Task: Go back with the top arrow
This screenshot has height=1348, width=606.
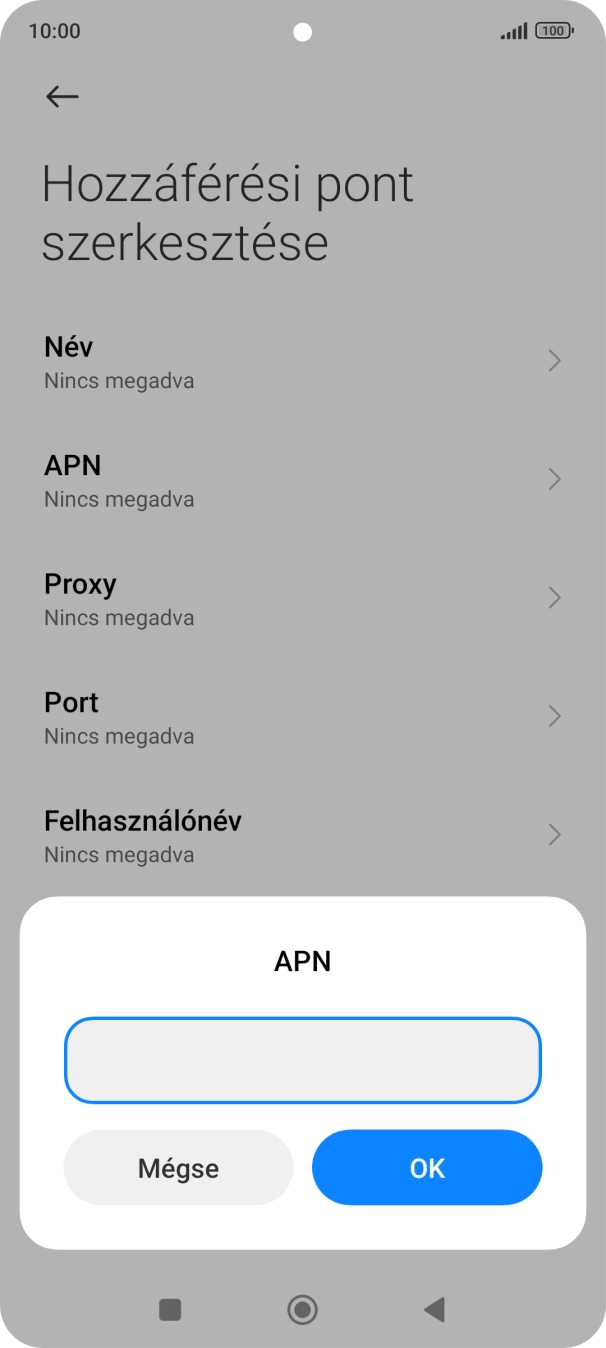Action: point(62,96)
